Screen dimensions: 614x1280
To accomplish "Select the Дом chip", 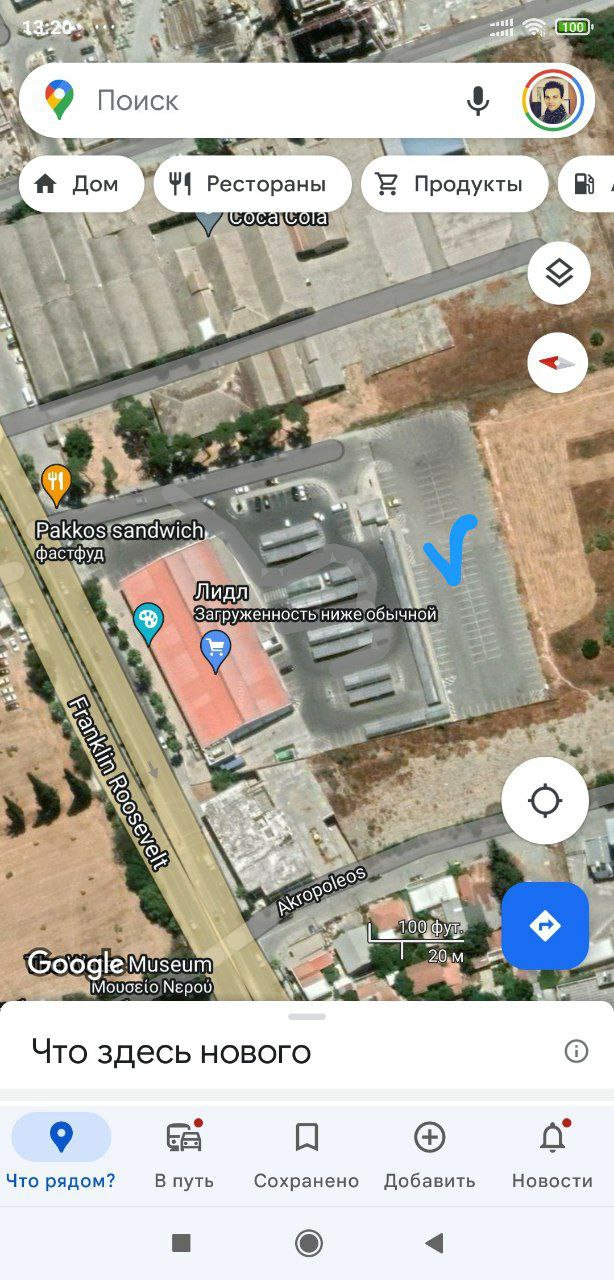I will (81, 184).
